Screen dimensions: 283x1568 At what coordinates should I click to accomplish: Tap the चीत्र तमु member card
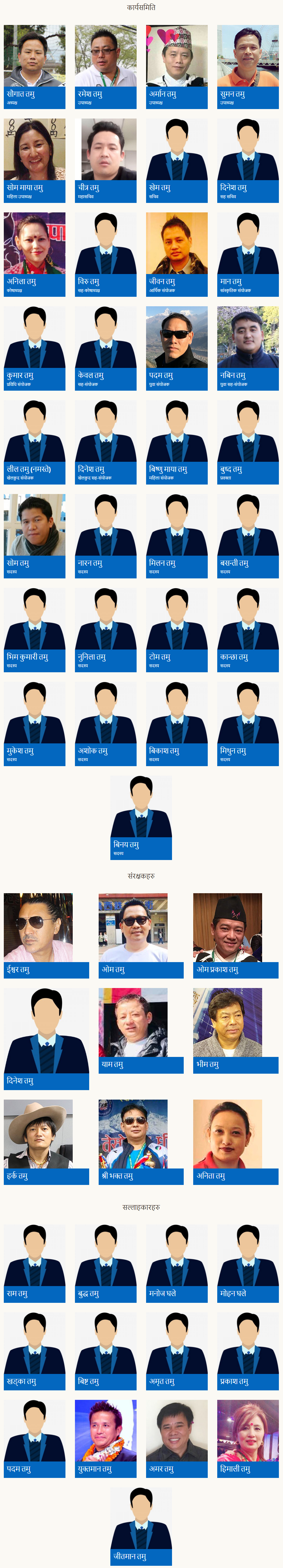[x=106, y=161]
